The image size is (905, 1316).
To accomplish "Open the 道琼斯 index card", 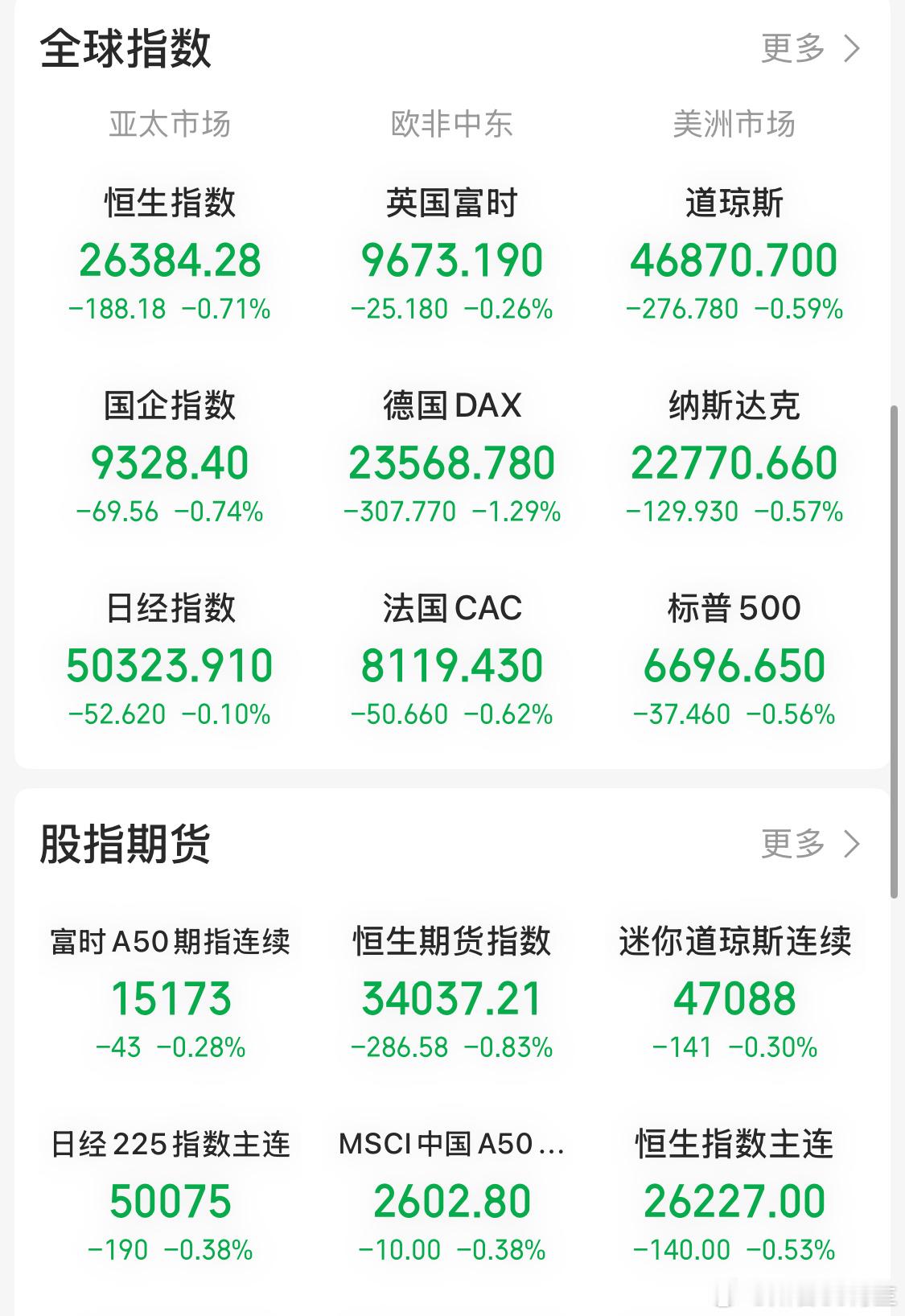I will [x=734, y=249].
